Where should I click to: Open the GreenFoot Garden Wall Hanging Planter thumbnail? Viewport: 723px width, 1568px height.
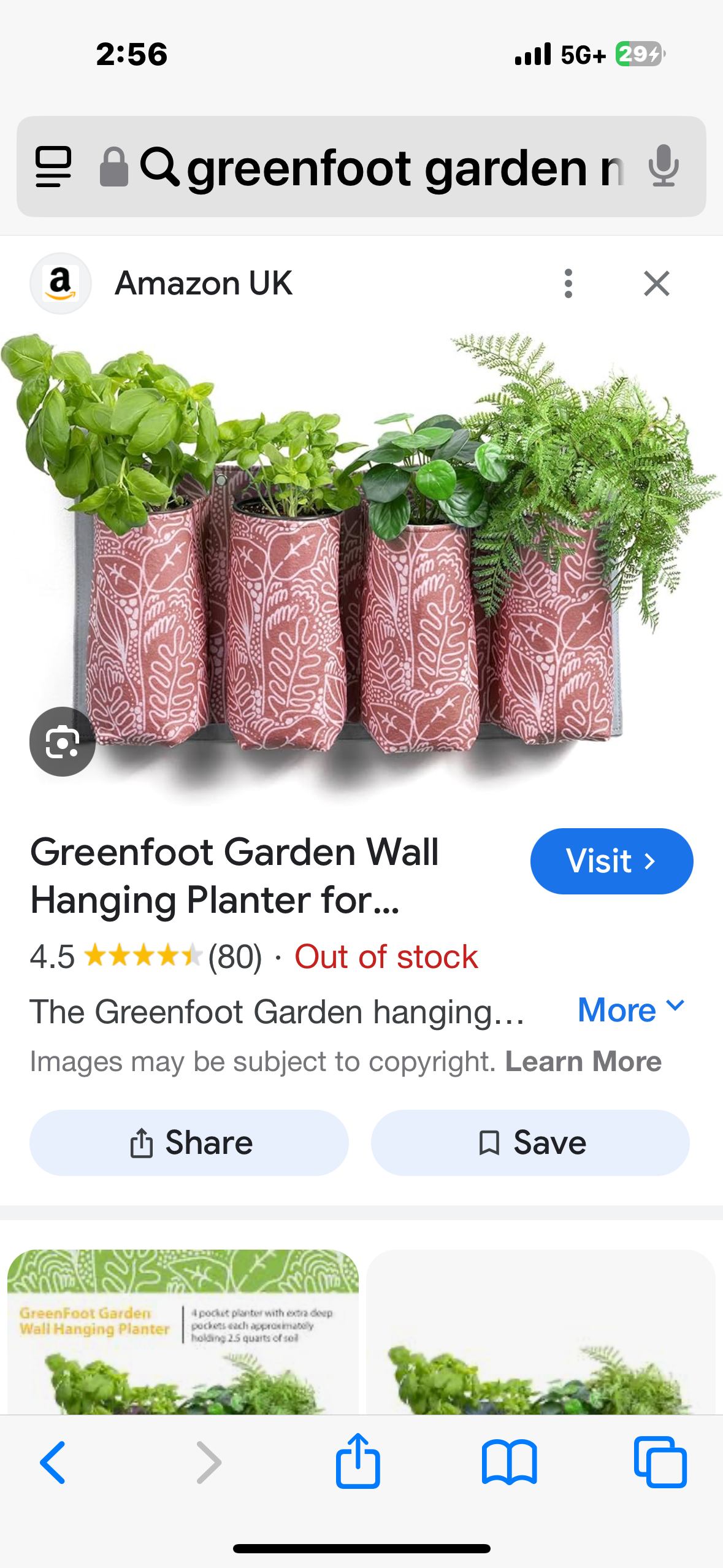coord(183,1331)
